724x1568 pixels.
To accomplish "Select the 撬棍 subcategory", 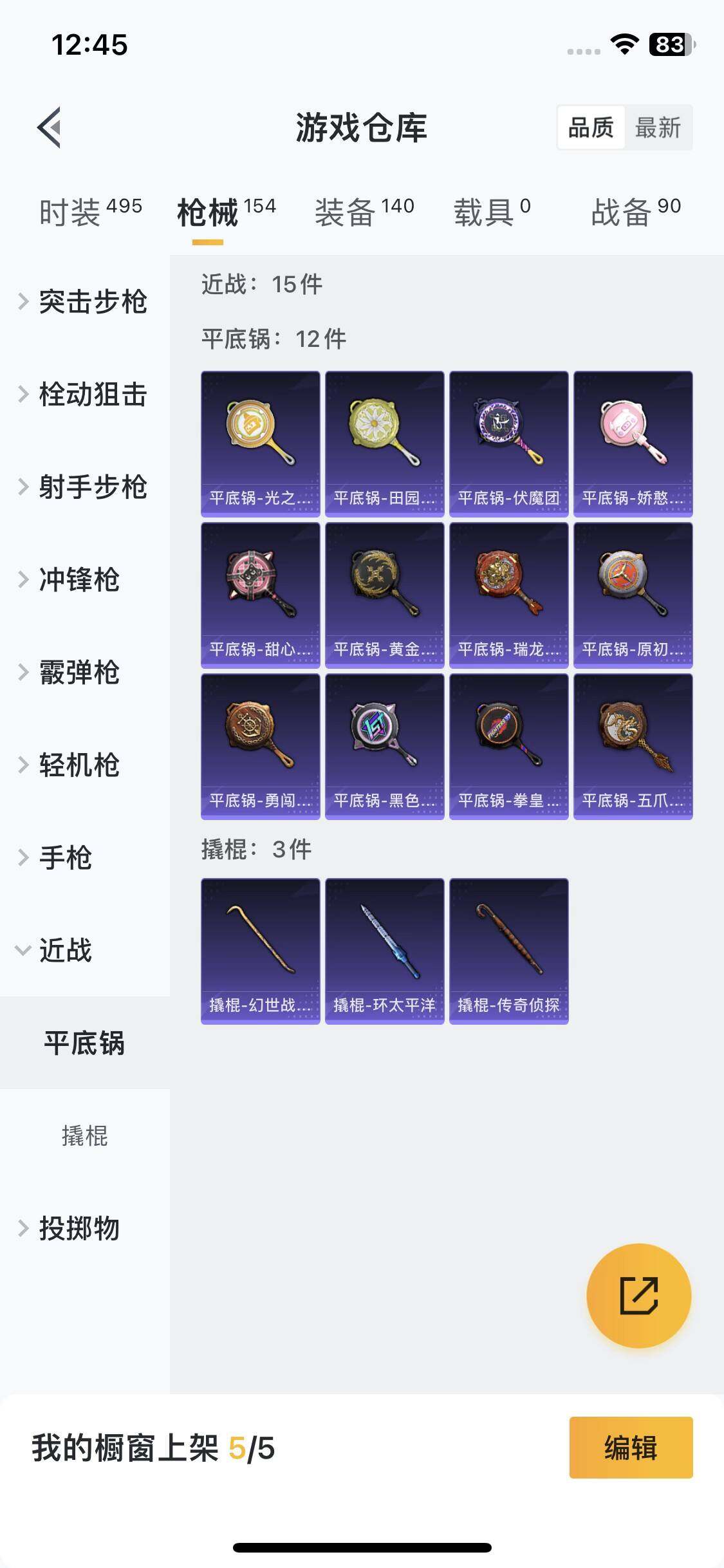I will click(84, 1136).
